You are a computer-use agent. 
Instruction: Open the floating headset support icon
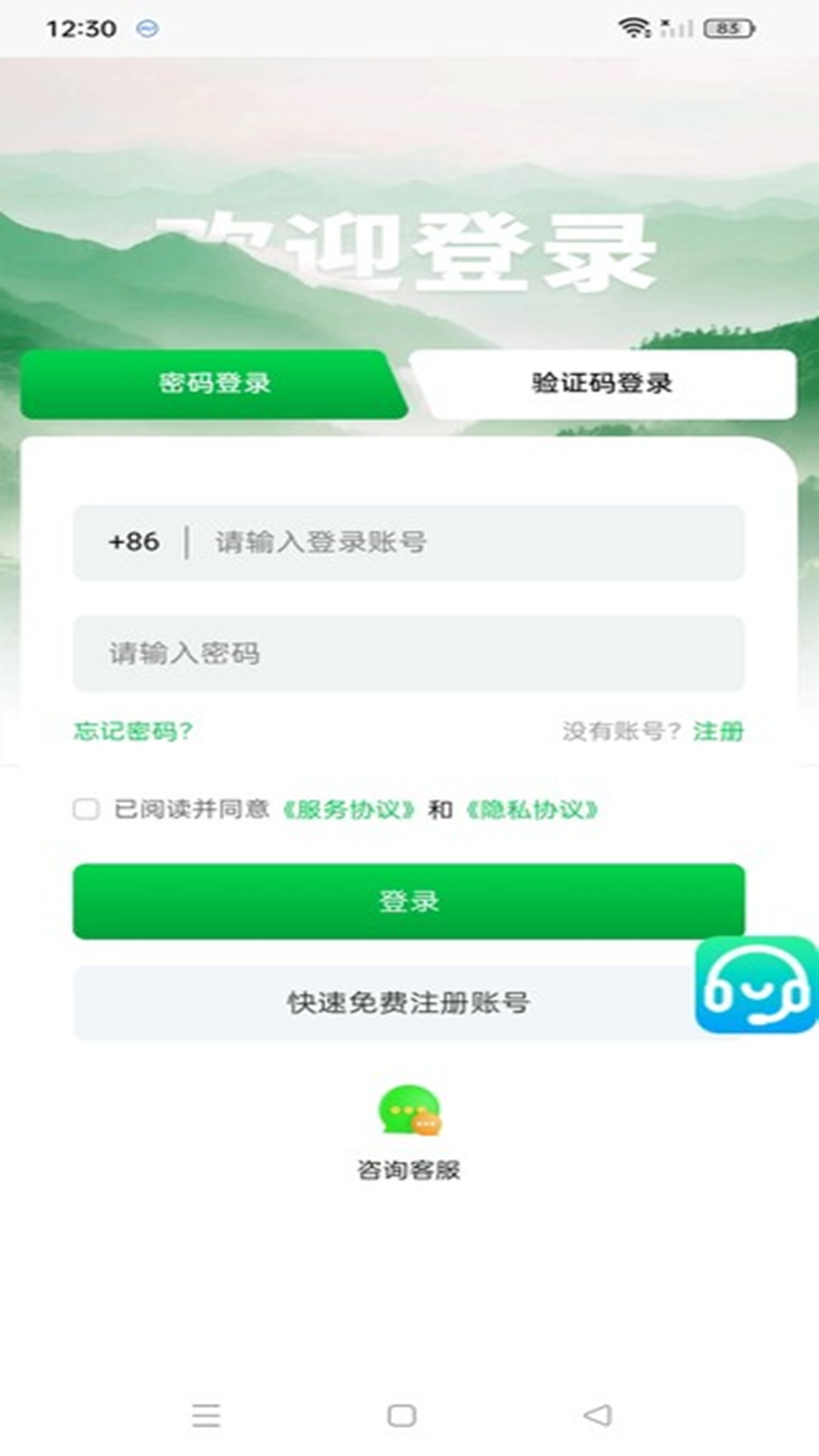coord(757,984)
